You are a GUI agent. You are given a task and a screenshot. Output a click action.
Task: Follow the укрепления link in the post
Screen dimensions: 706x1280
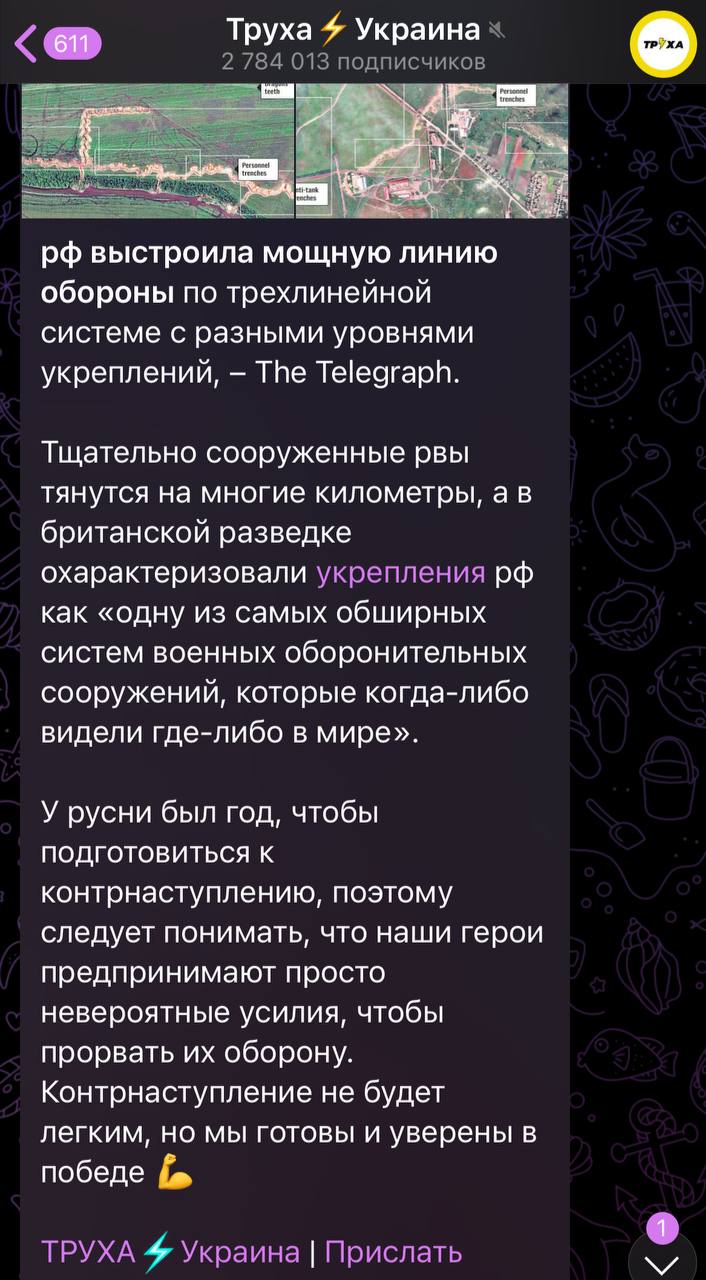pyautogui.click(x=401, y=573)
